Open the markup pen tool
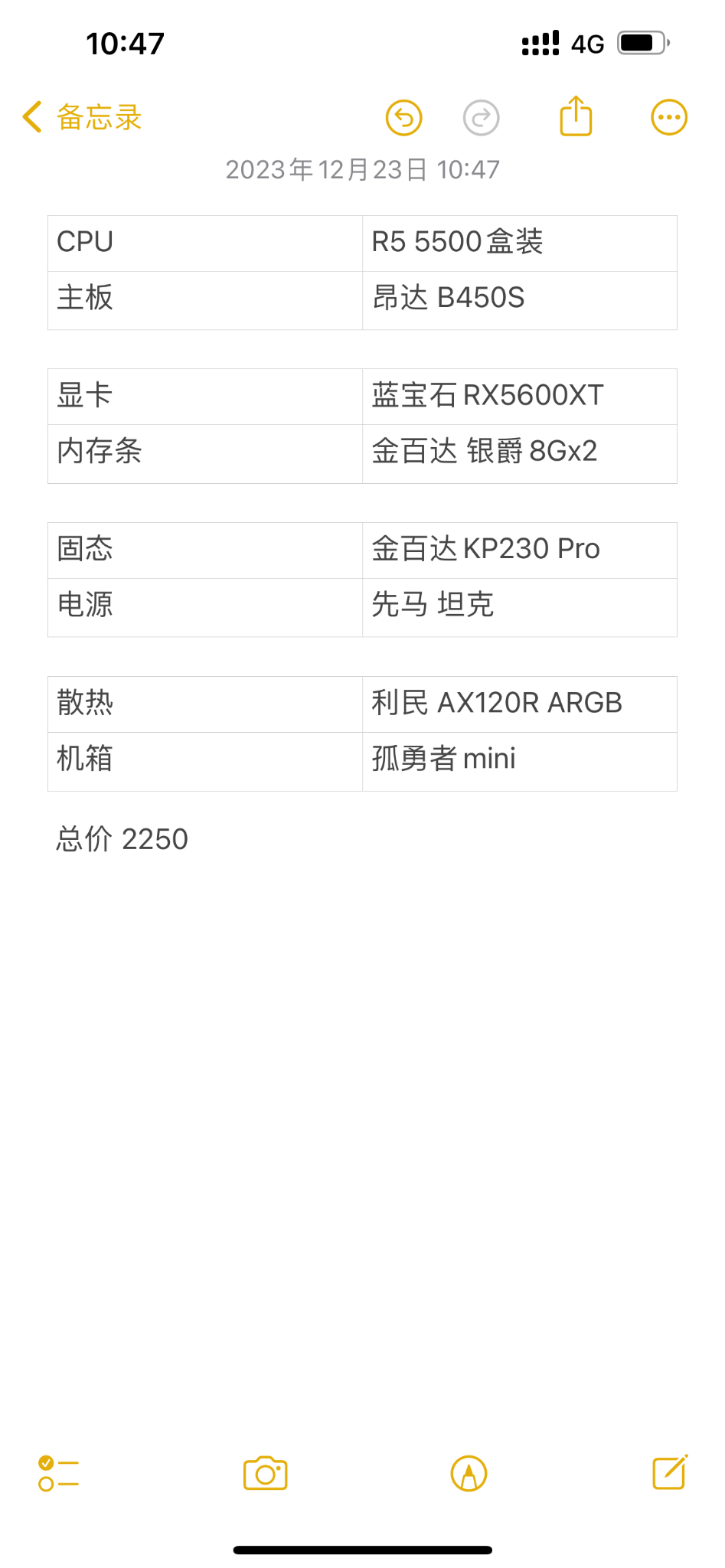Viewport: 725px width, 1568px height. (469, 1473)
